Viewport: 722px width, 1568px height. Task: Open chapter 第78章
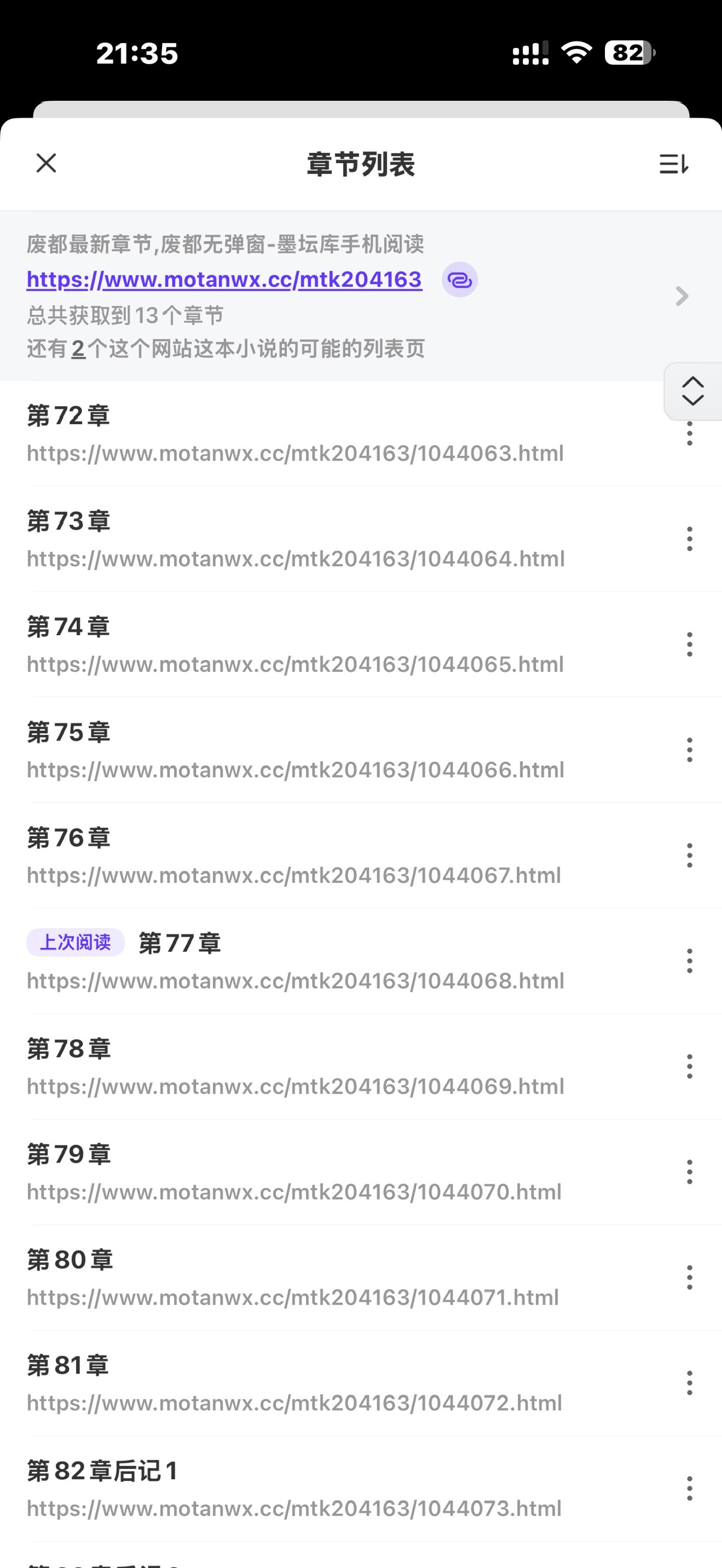pyautogui.click(x=295, y=1067)
